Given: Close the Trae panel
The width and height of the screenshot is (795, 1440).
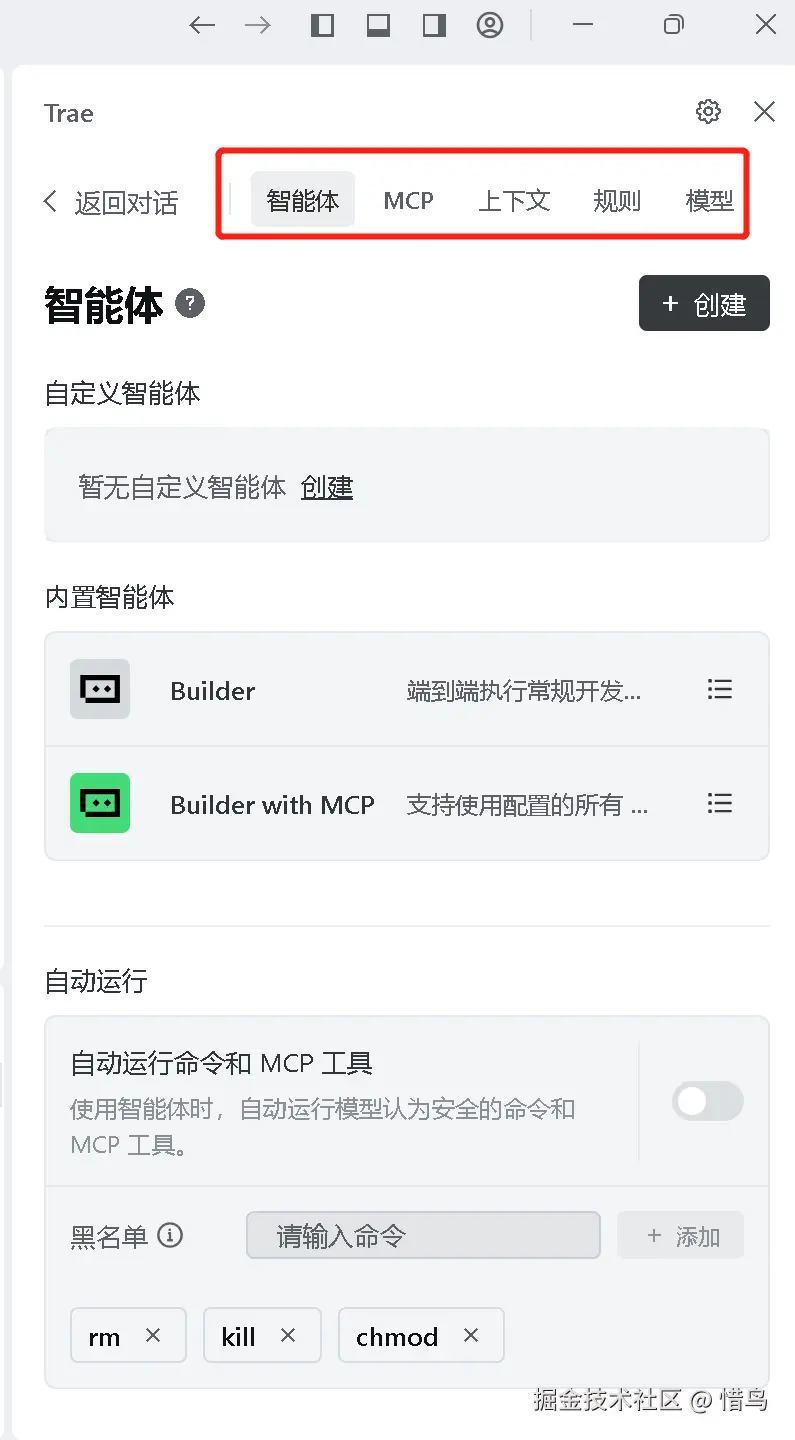Looking at the screenshot, I should tap(764, 112).
